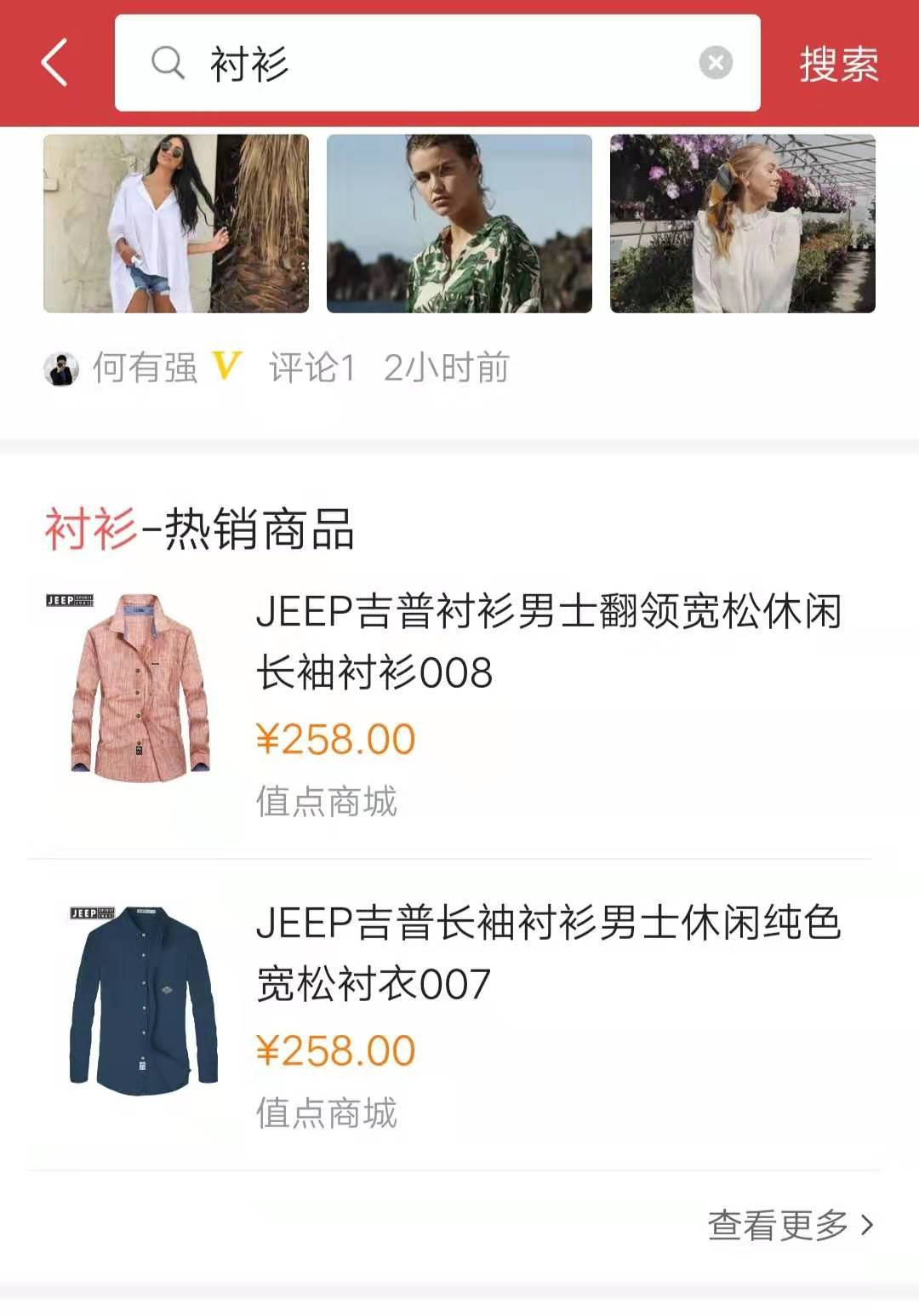Screen dimensions: 919x1316
Task: Tap the 搜索 search button
Action: click(x=836, y=62)
